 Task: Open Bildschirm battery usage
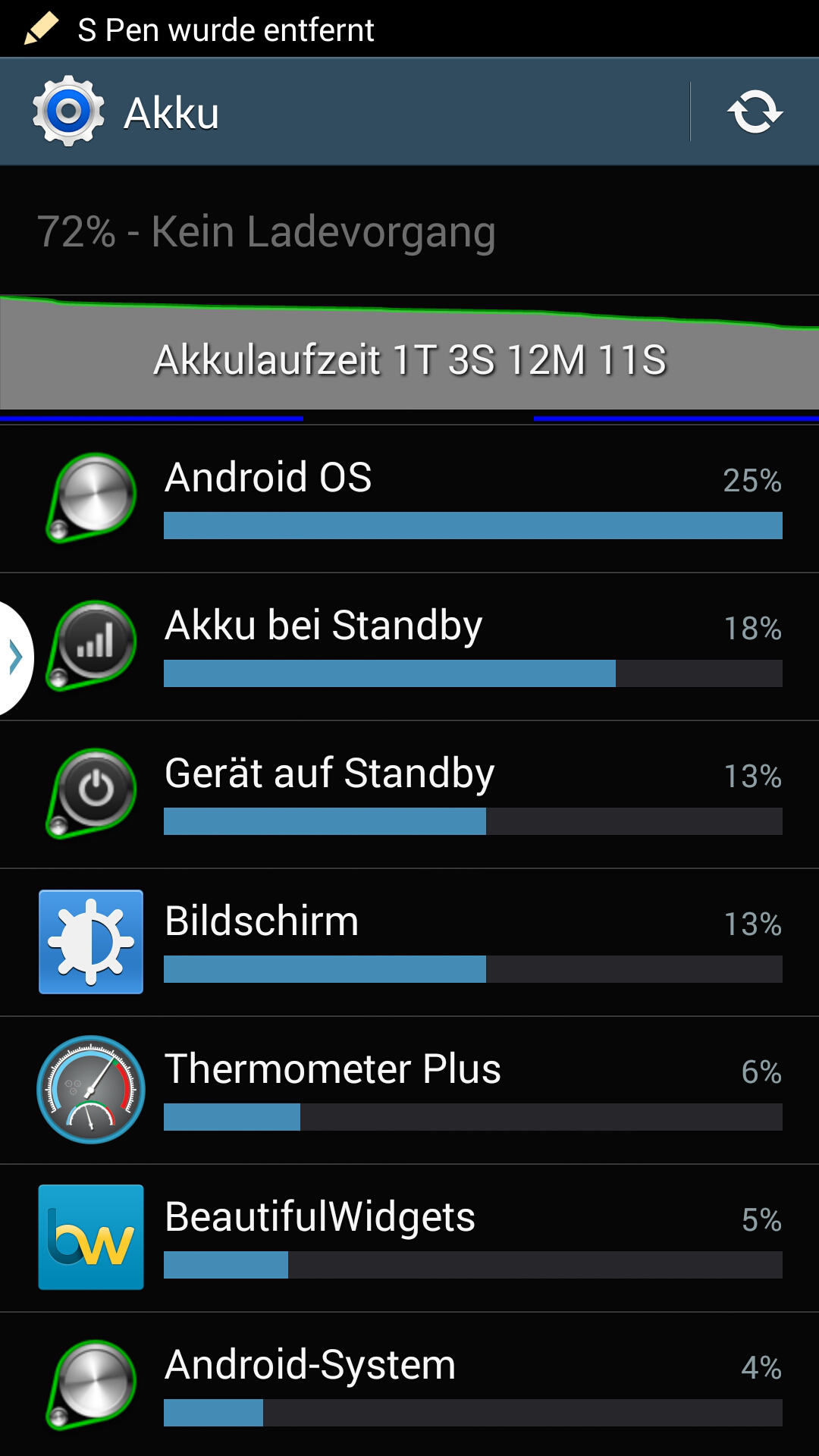pyautogui.click(x=409, y=943)
